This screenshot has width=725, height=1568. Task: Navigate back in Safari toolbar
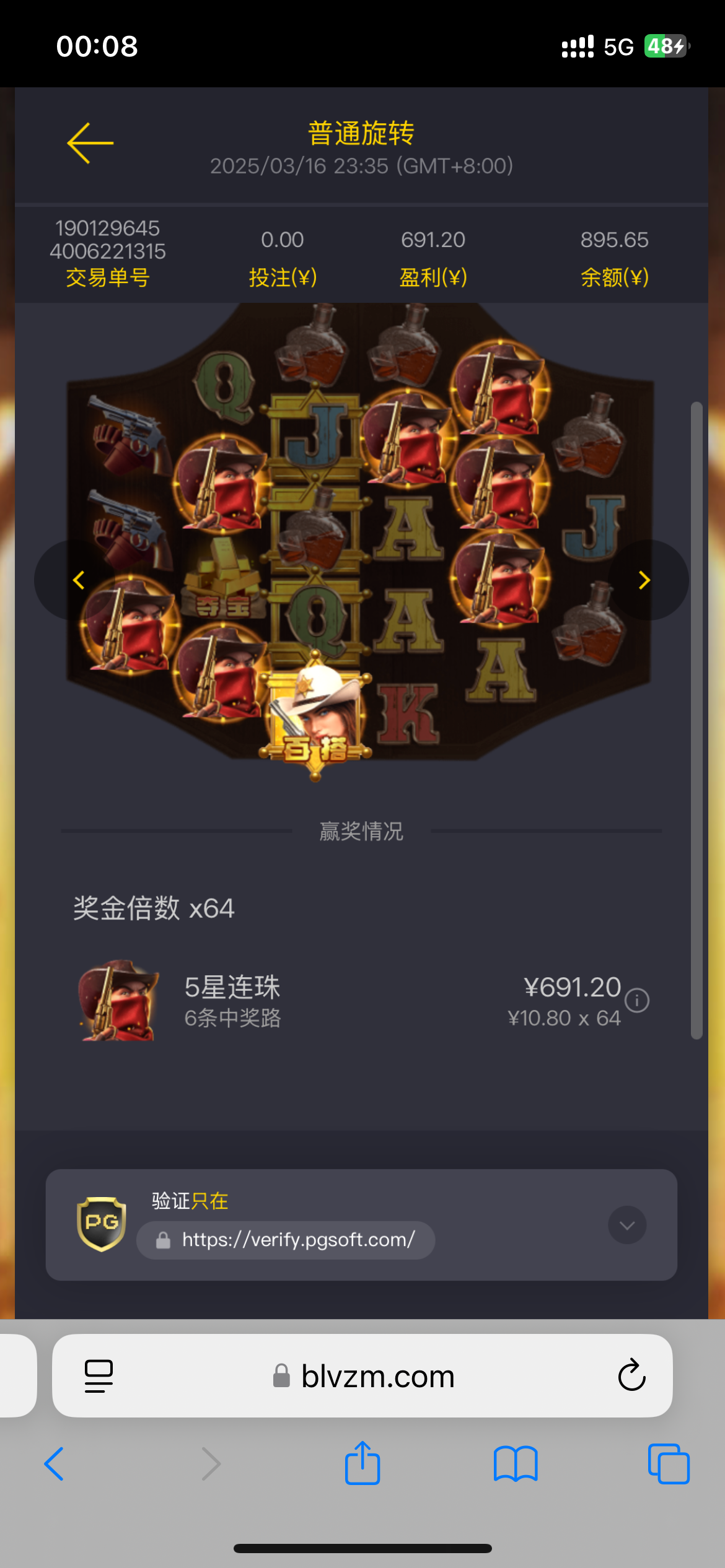[x=55, y=1464]
